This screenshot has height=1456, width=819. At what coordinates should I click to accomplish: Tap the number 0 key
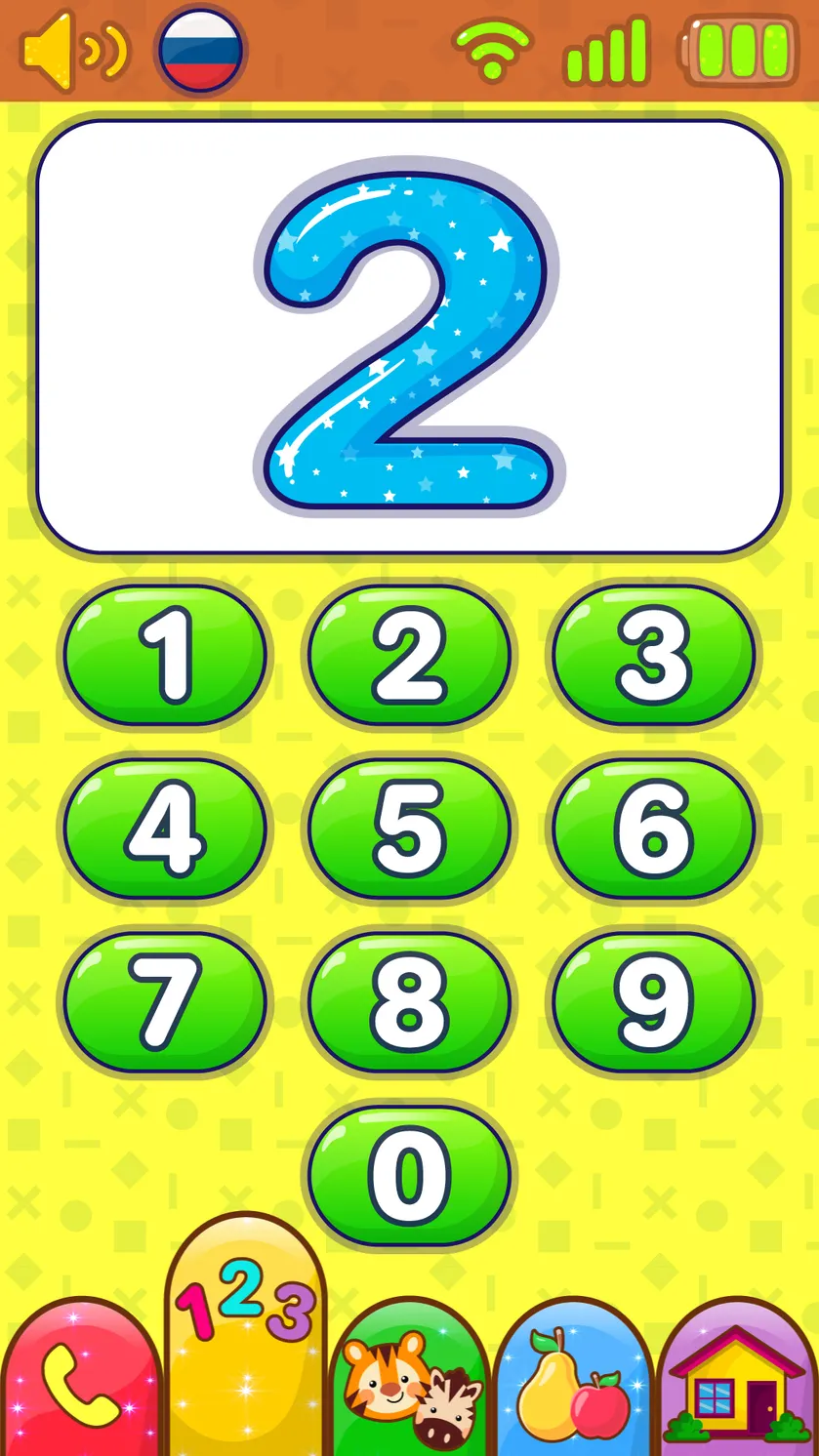pyautogui.click(x=409, y=1175)
